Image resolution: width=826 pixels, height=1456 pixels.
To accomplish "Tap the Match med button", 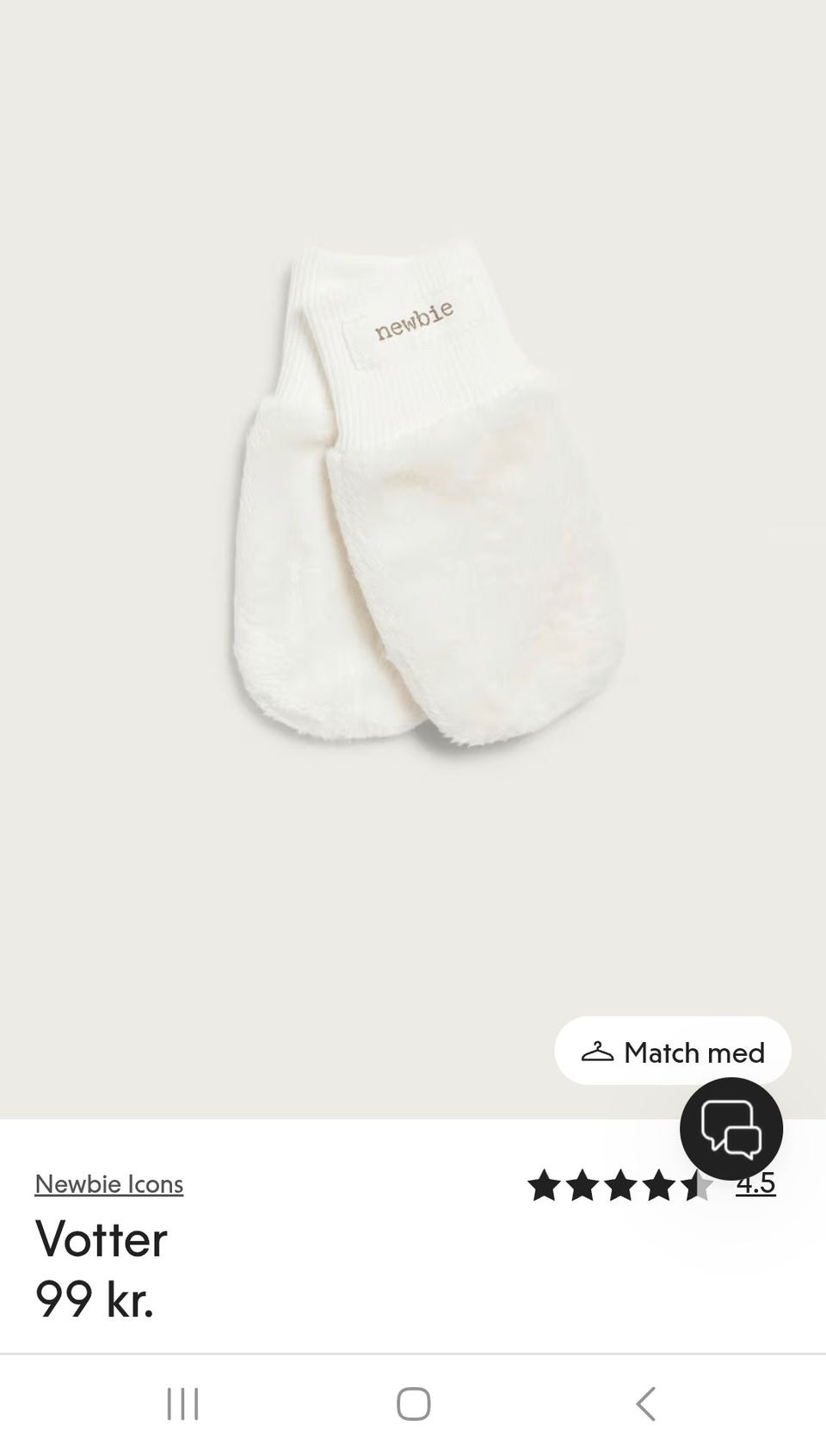I will (x=672, y=1051).
